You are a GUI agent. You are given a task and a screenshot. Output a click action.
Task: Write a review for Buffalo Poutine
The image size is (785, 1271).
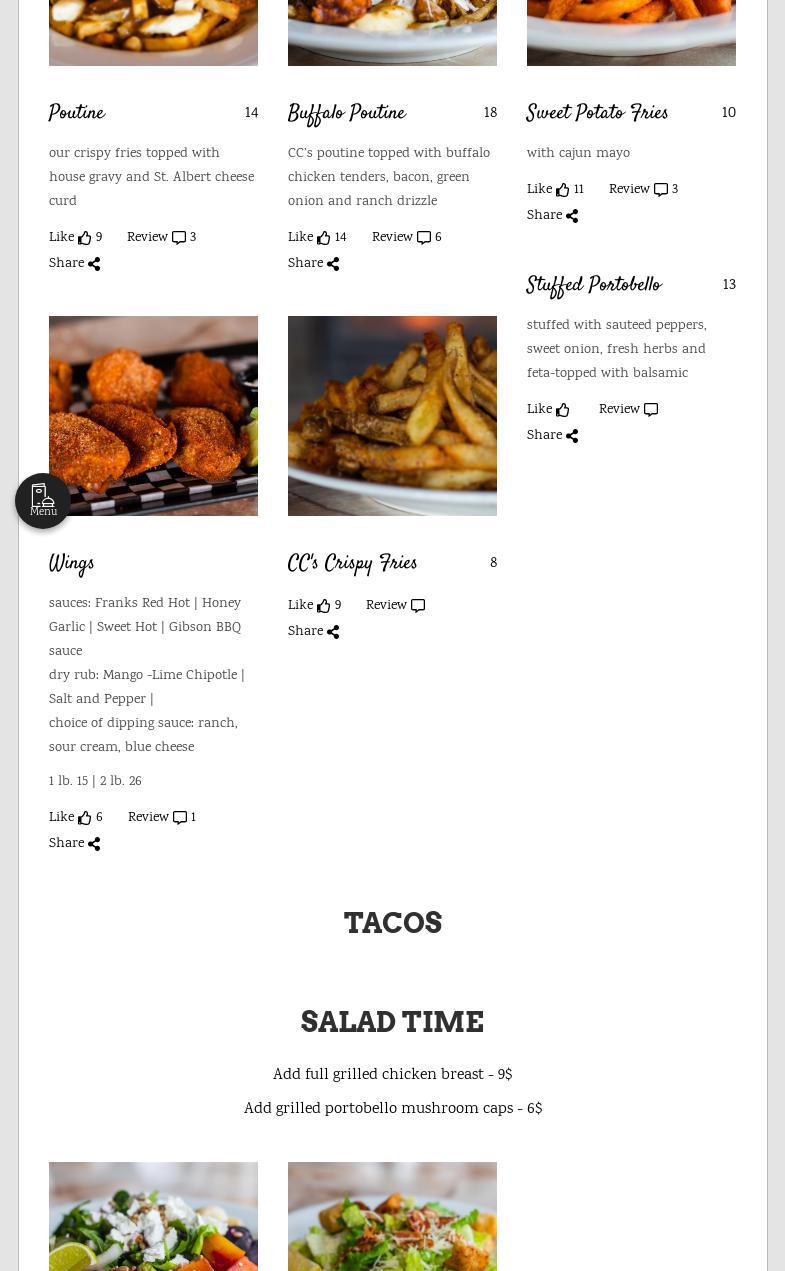[x=406, y=238]
